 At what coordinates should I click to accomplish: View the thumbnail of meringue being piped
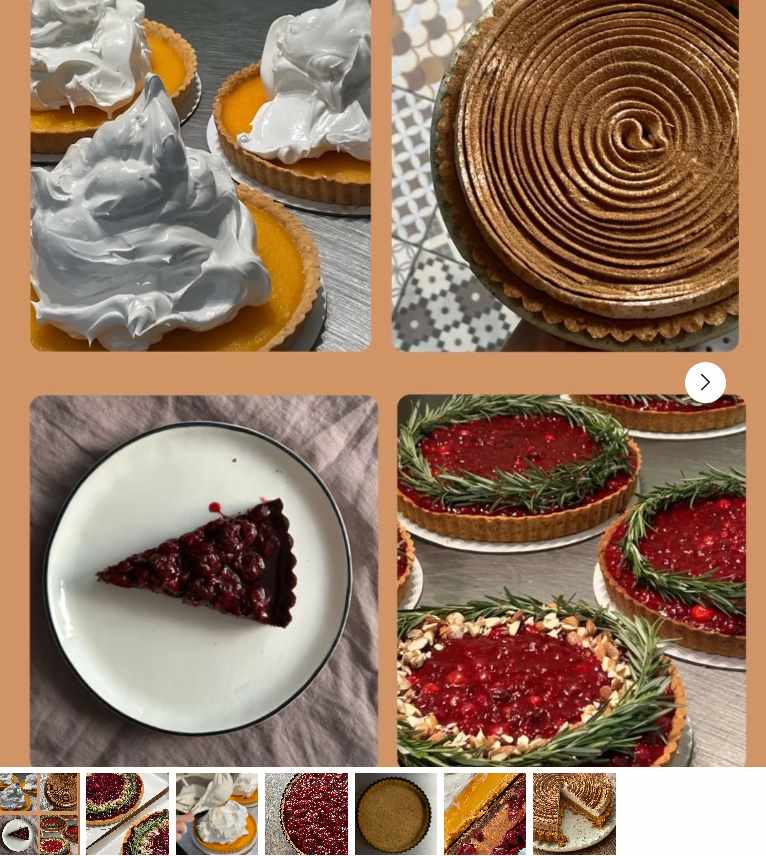tap(217, 814)
